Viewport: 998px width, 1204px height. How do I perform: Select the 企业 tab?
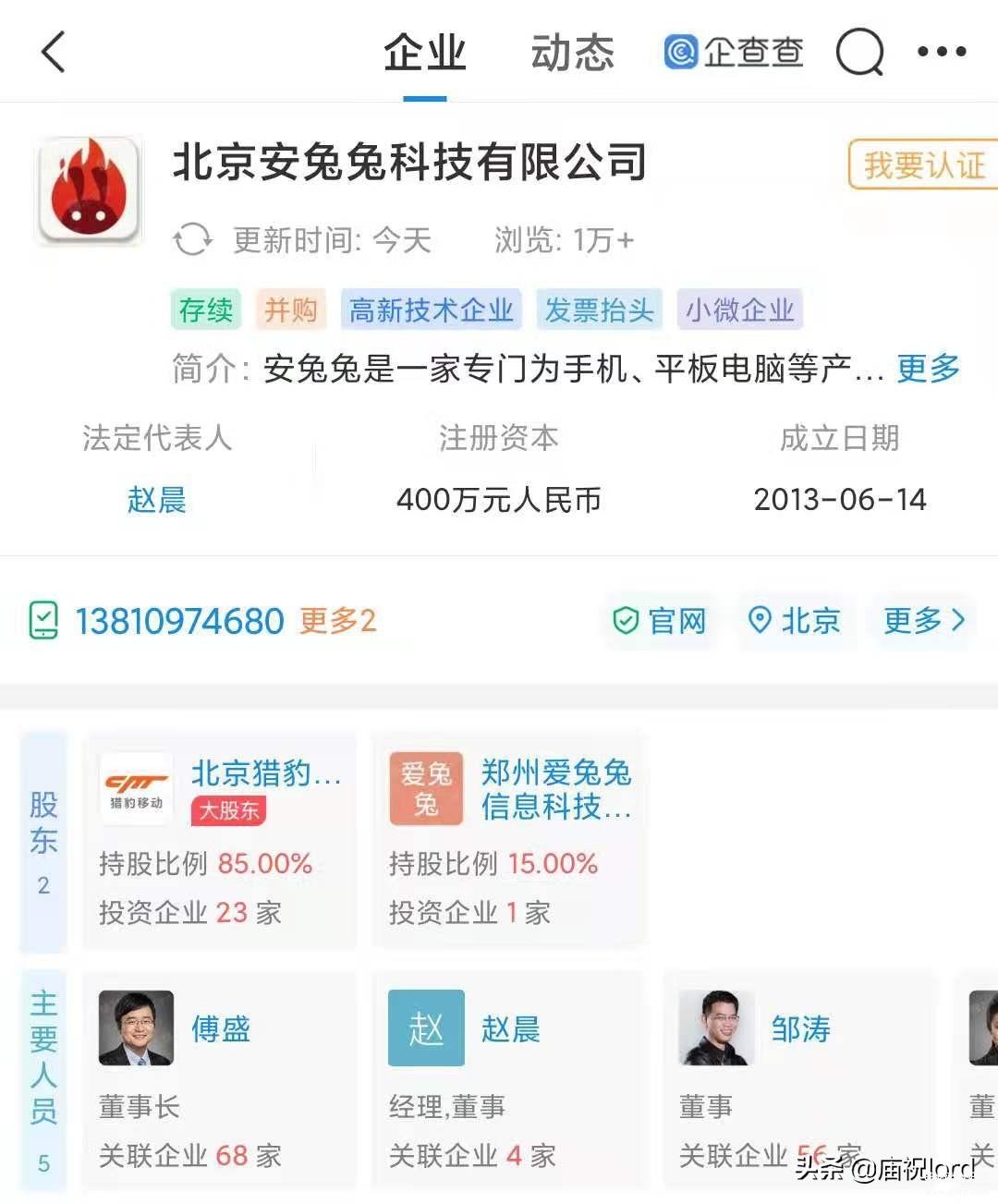425,52
